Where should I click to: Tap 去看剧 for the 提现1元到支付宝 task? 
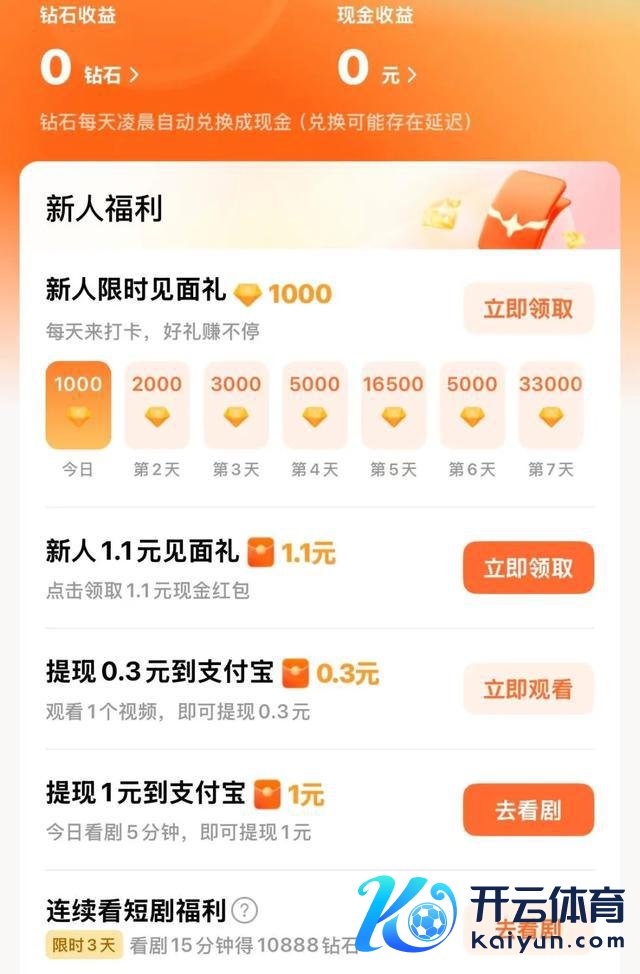point(528,810)
